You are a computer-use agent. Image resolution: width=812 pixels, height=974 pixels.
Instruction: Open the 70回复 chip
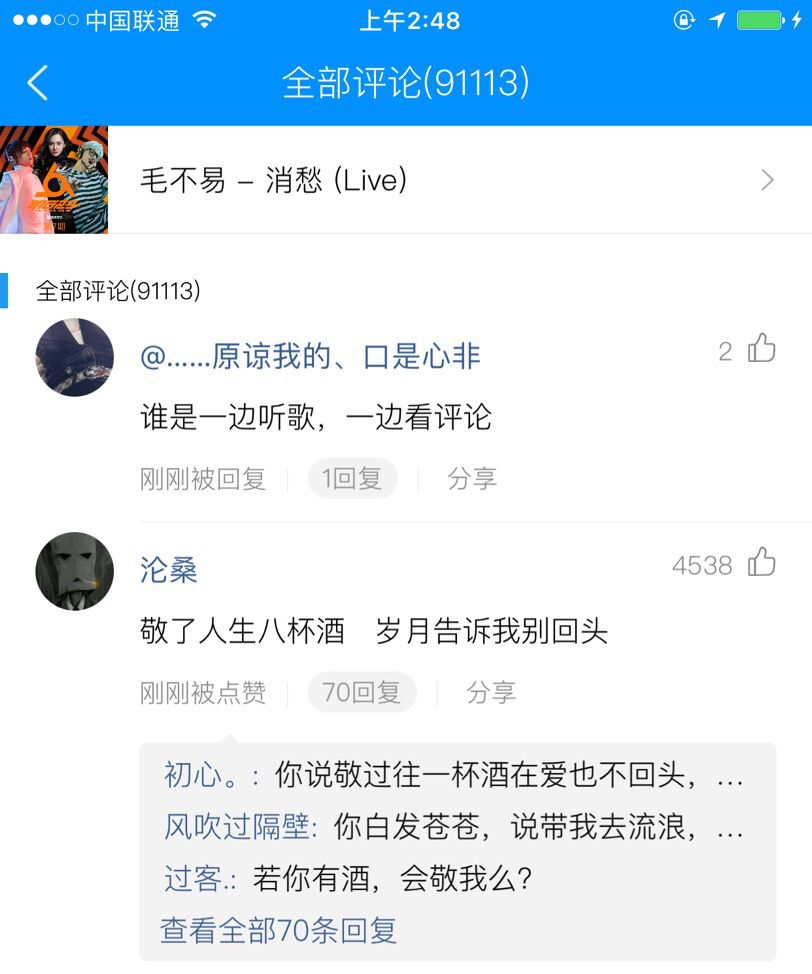362,692
